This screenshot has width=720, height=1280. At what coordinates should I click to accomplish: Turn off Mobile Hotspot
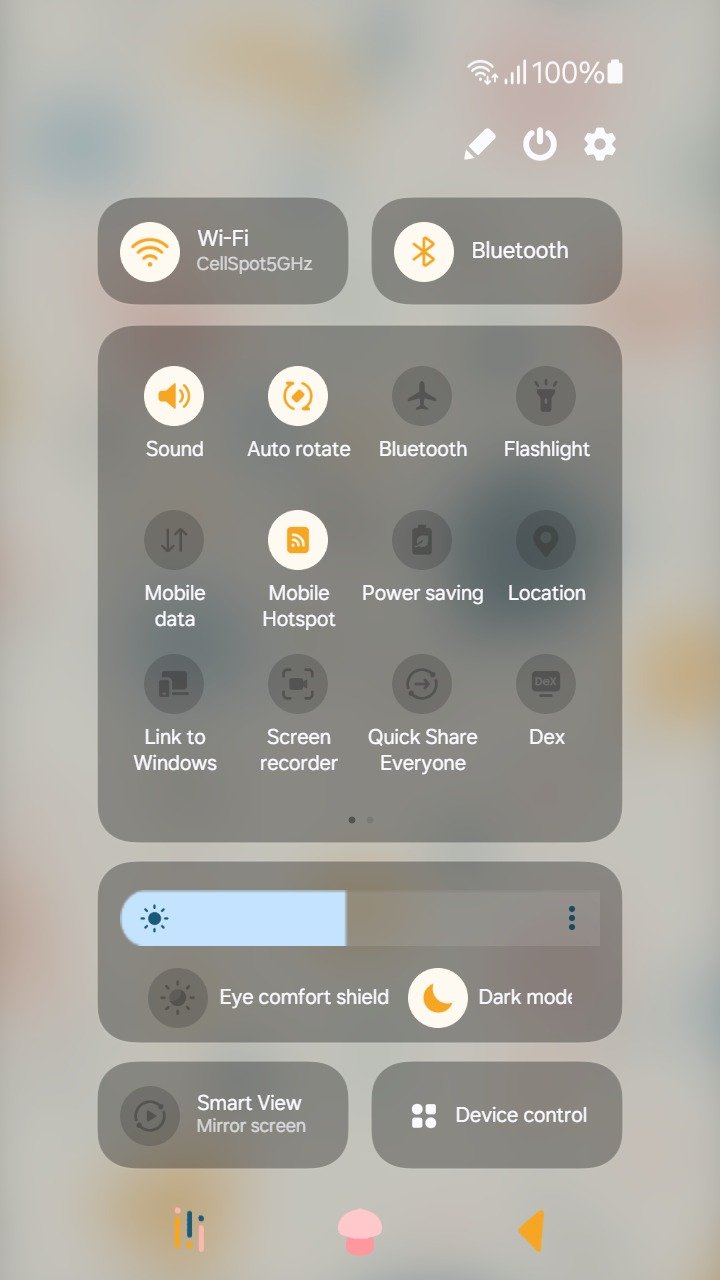pyautogui.click(x=298, y=540)
